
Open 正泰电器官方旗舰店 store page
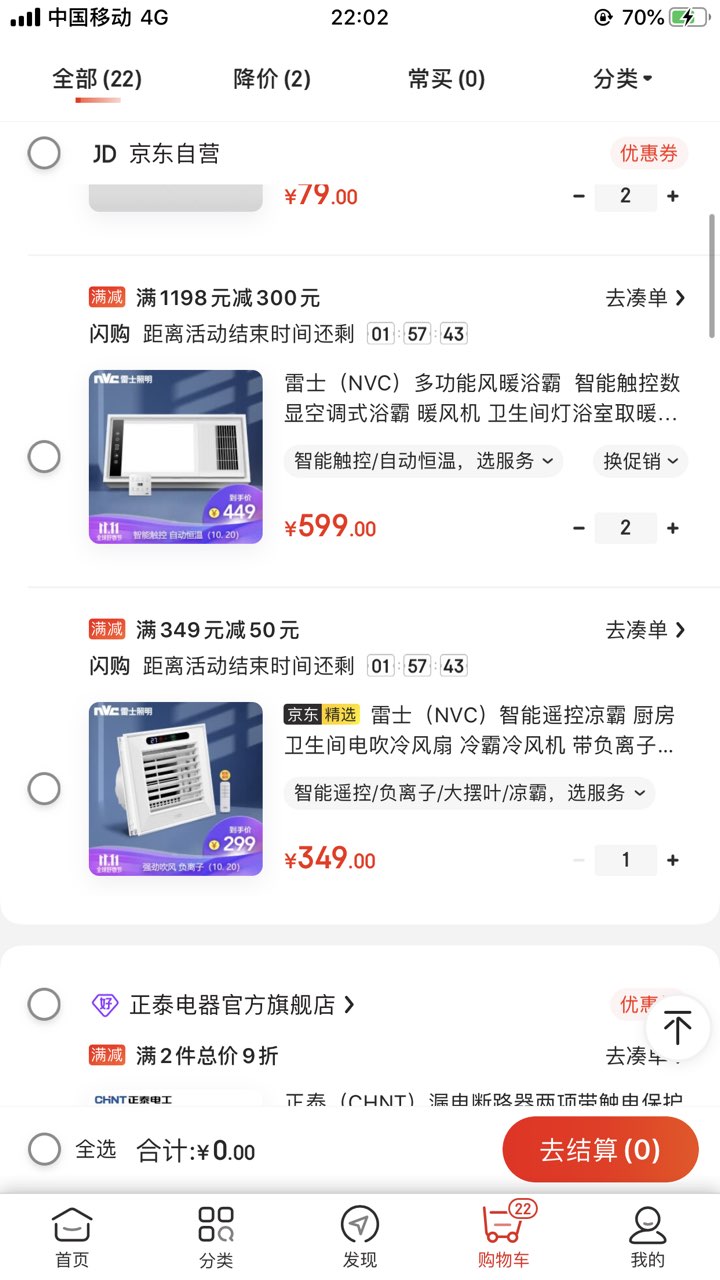tap(242, 1005)
